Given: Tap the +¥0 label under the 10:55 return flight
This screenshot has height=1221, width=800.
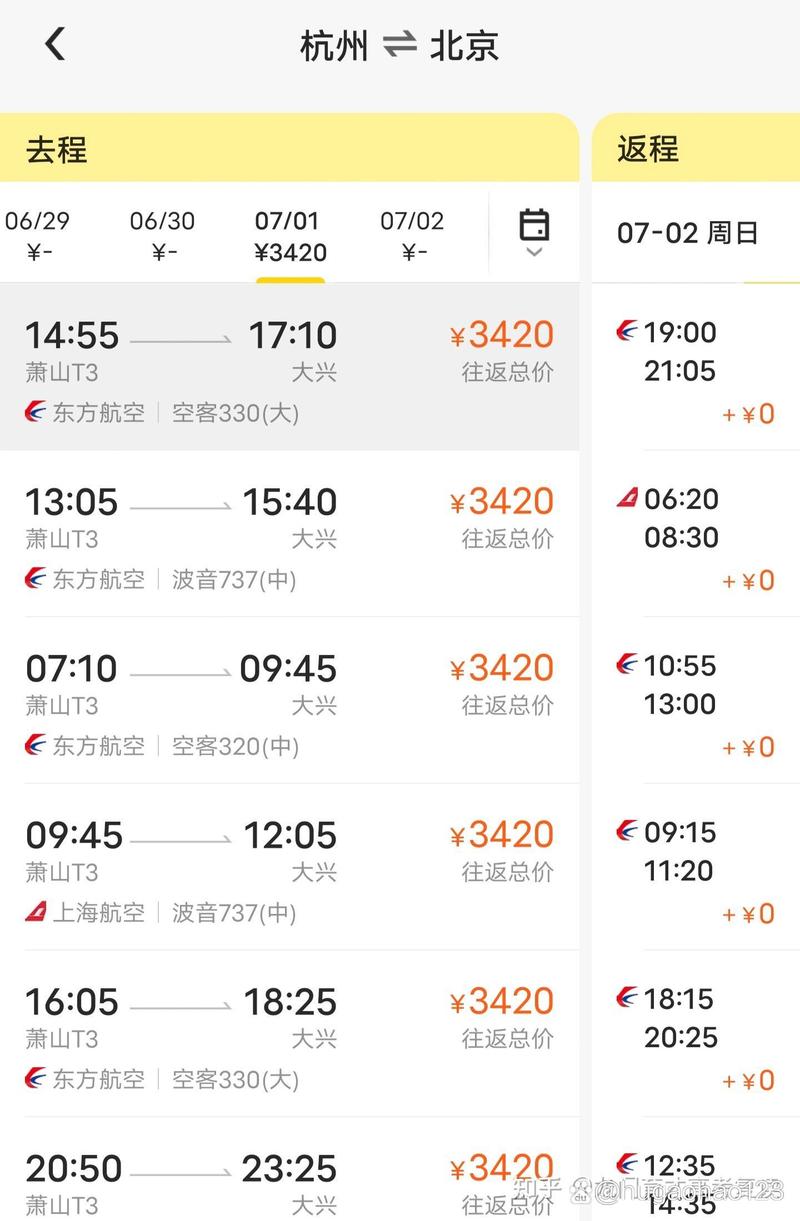Looking at the screenshot, I should tap(750, 746).
